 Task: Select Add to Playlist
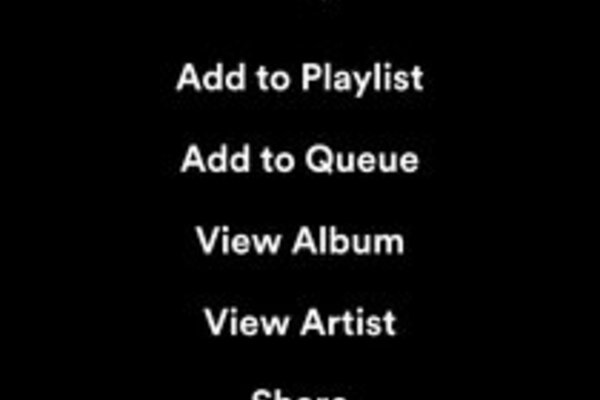[x=299, y=78]
